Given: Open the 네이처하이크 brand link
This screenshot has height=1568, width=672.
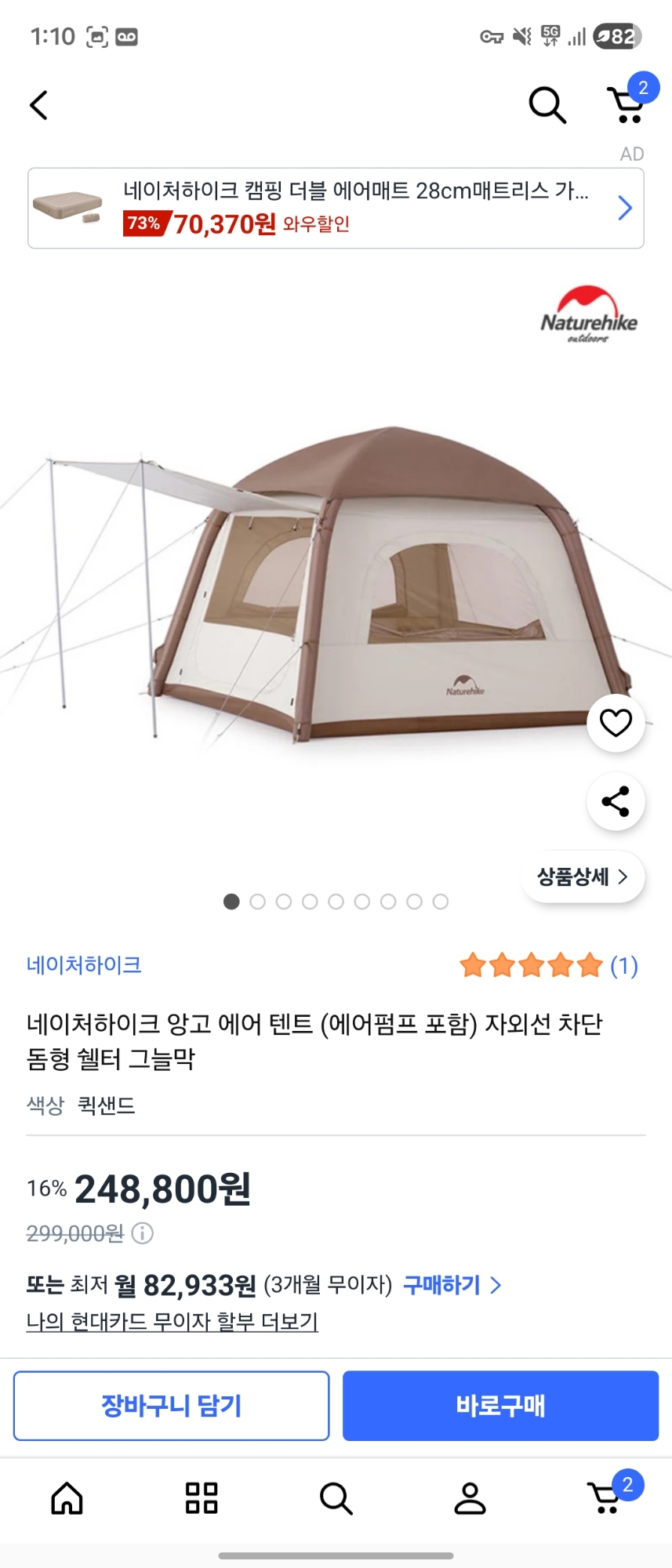Looking at the screenshot, I should coord(84,965).
